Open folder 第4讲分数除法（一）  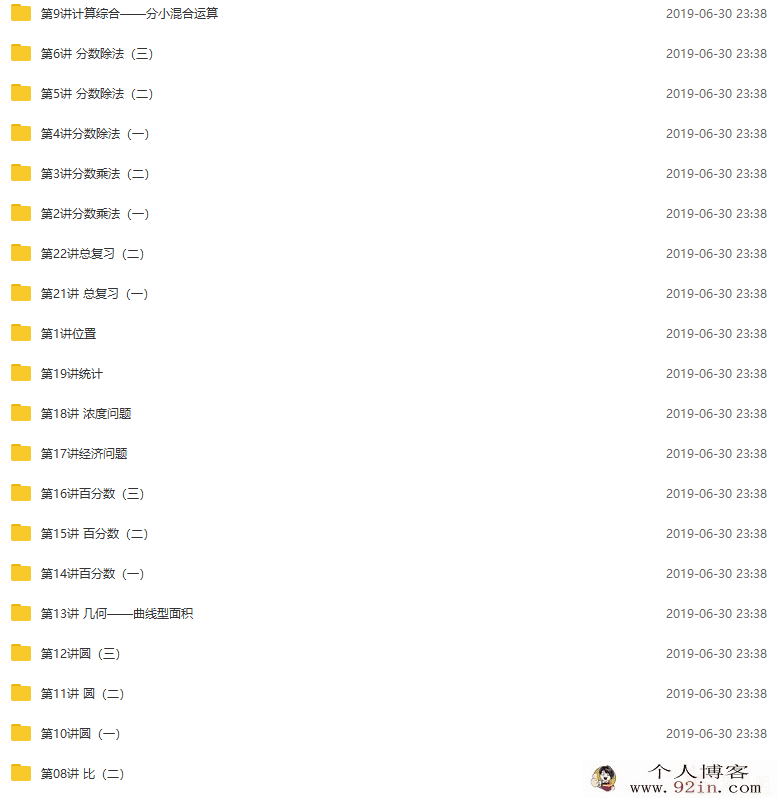pos(94,134)
